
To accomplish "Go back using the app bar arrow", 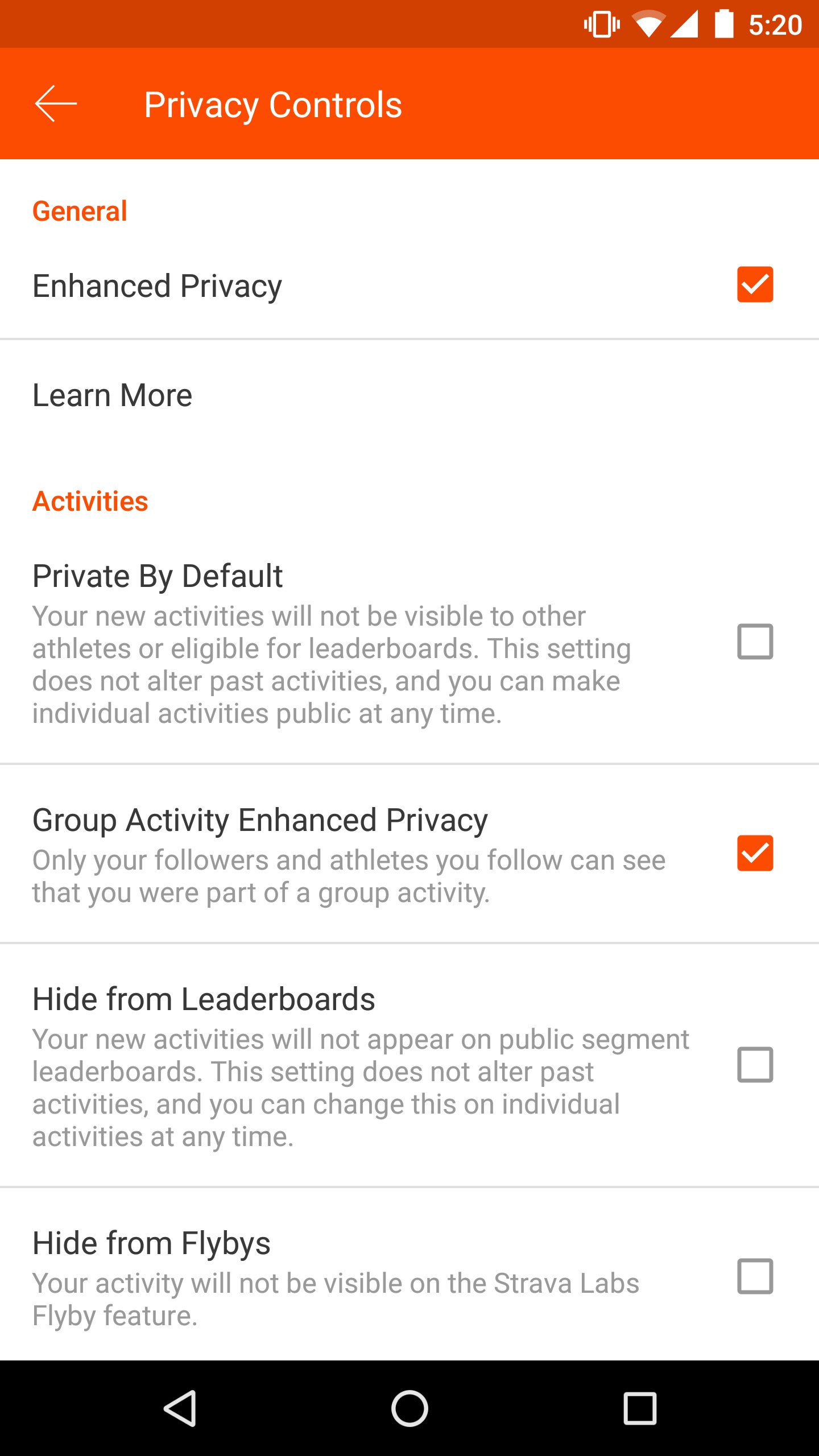I will 56,104.
